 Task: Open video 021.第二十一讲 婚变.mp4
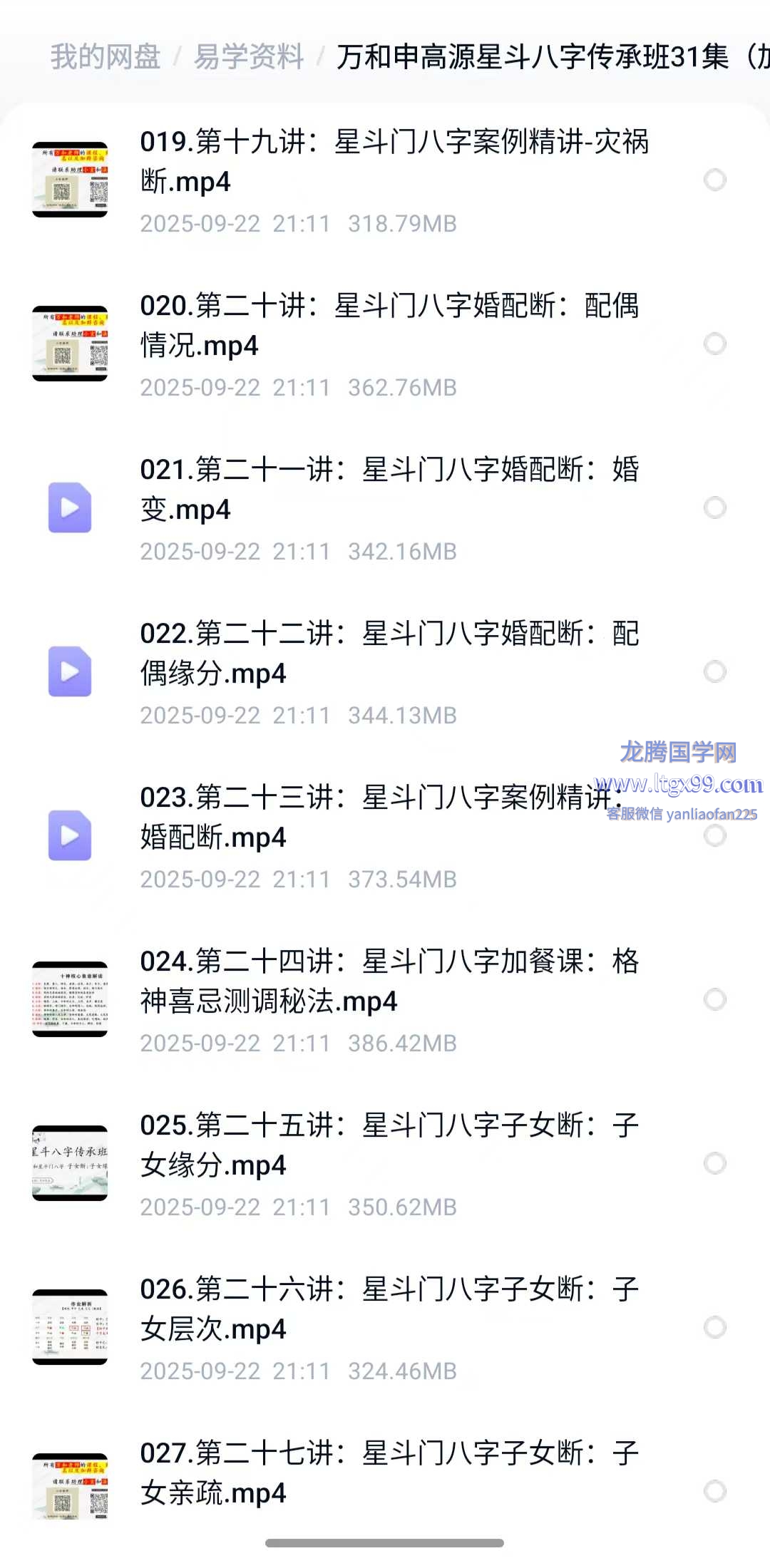pos(389,490)
